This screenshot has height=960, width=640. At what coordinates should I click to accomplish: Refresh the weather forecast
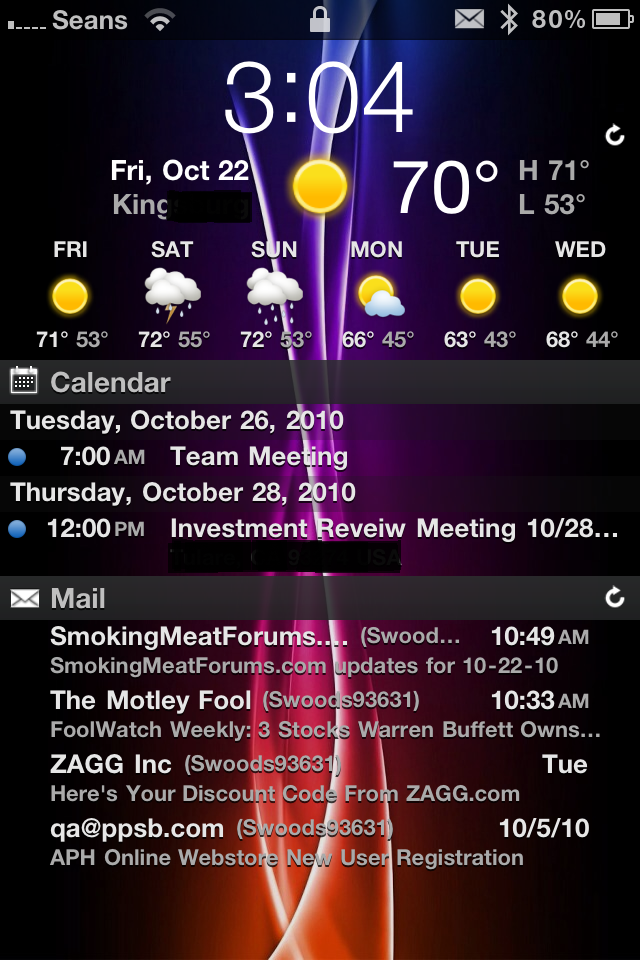[x=615, y=134]
